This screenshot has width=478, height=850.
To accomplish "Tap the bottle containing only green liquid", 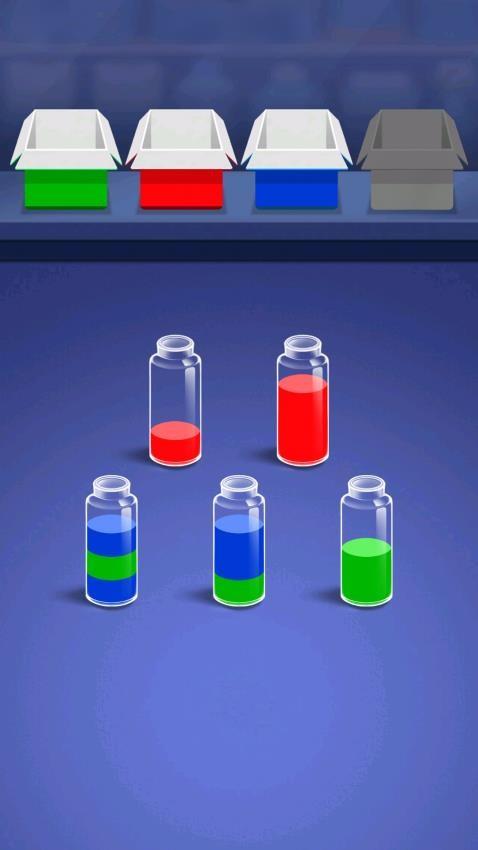I will [366, 541].
